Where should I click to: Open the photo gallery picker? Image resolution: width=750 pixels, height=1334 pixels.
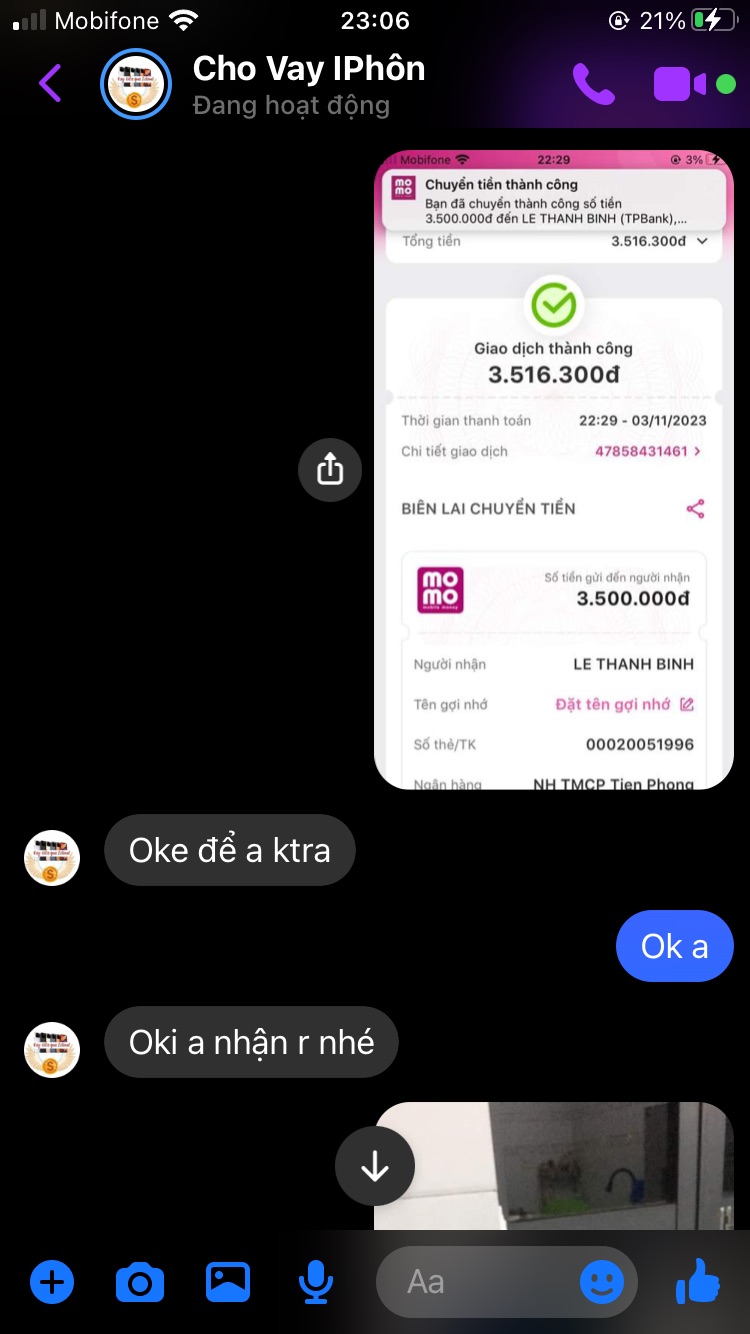228,1282
